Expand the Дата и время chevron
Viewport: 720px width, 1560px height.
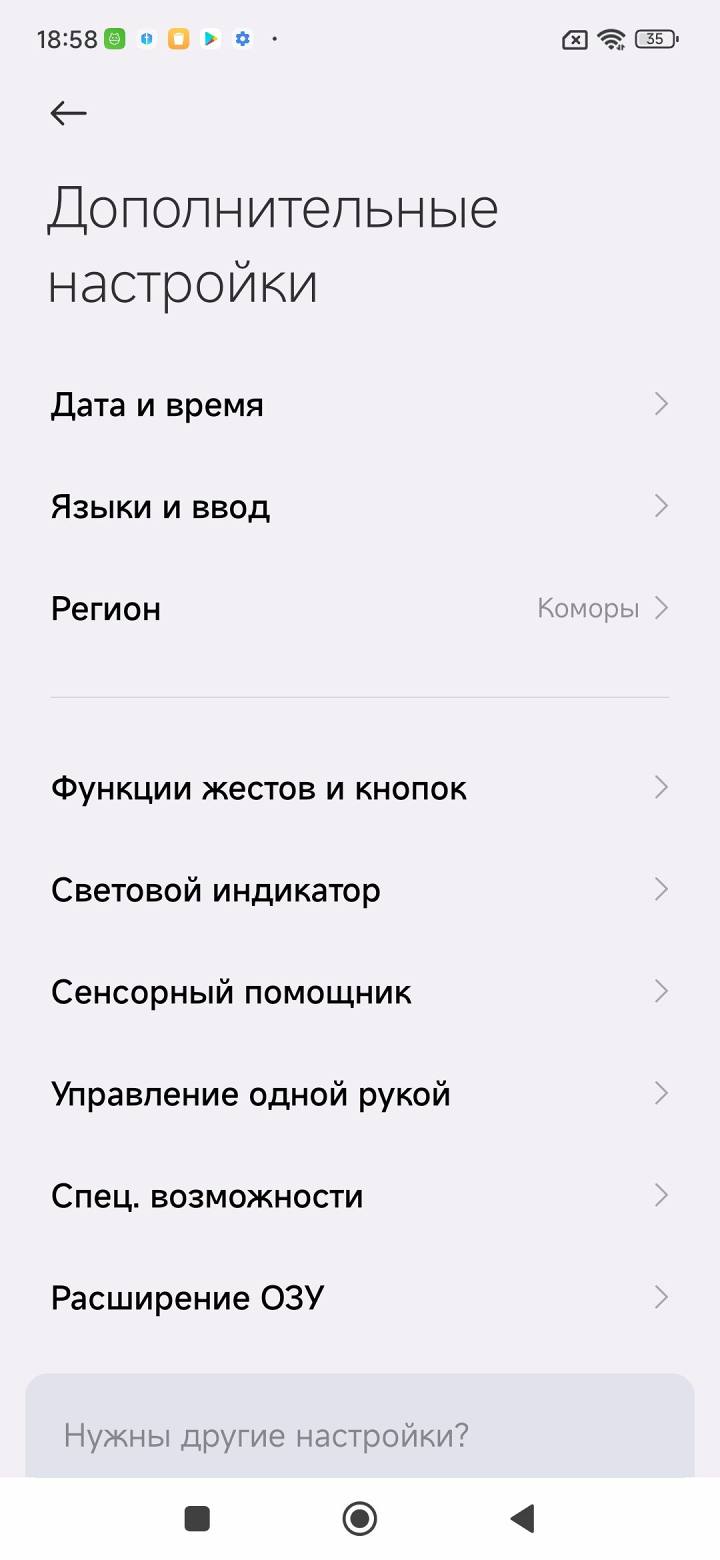tap(660, 404)
